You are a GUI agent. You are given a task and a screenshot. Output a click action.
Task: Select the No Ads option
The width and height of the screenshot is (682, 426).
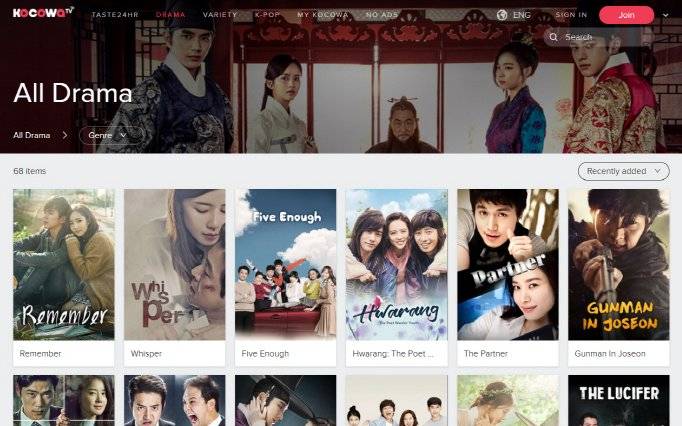click(381, 15)
